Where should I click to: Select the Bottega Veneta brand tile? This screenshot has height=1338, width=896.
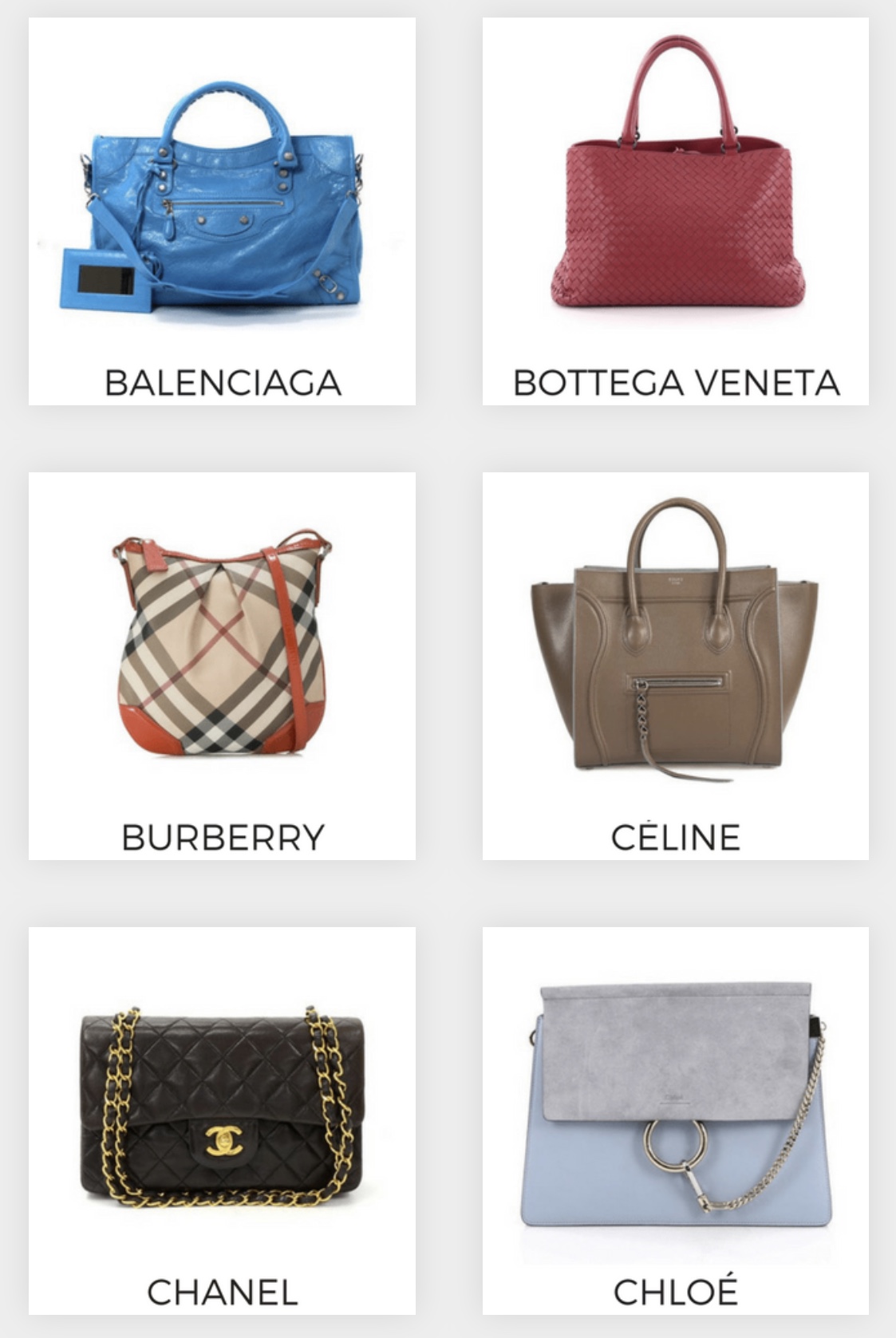click(675, 211)
